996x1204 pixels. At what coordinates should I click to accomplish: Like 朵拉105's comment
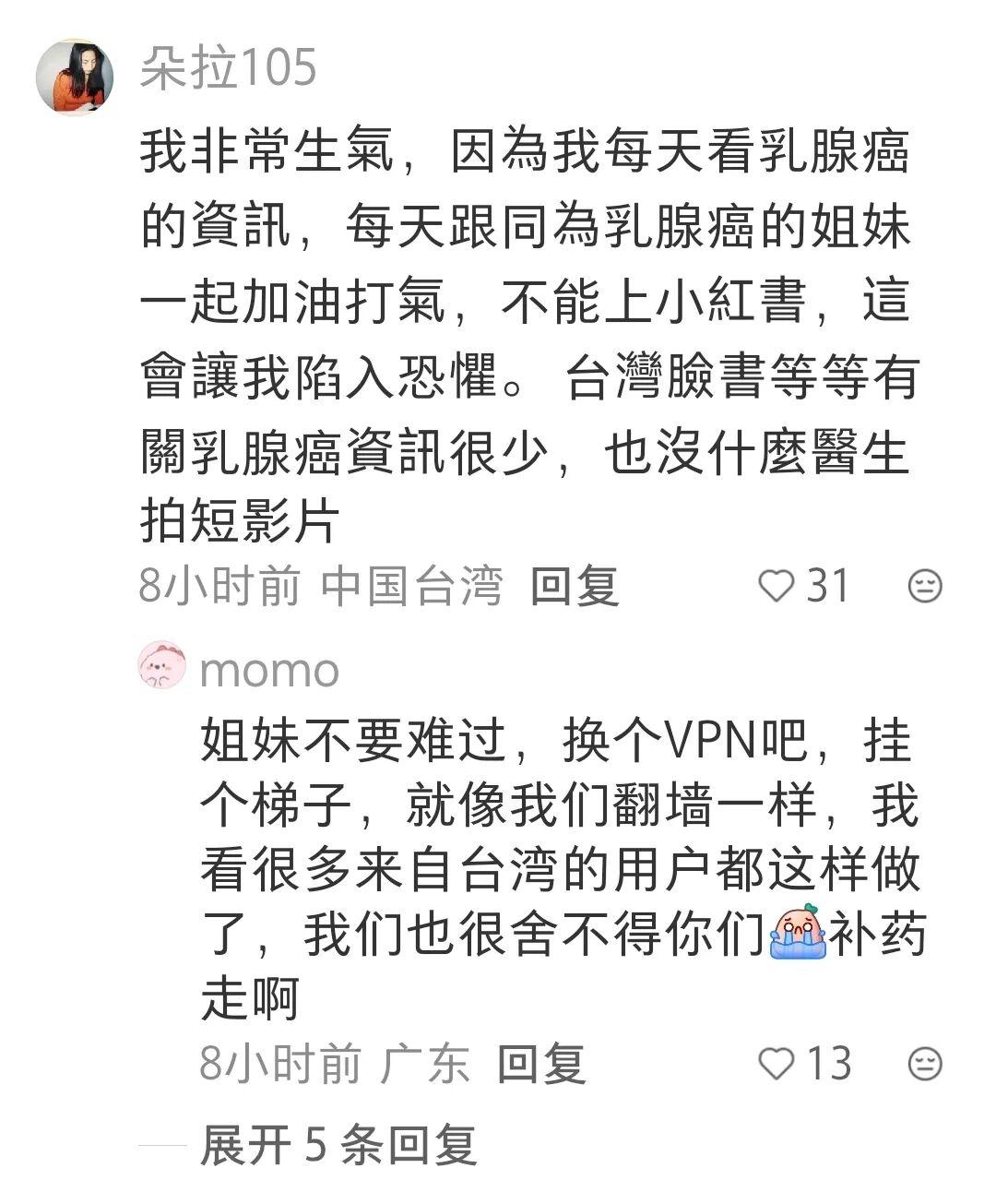coord(776,586)
